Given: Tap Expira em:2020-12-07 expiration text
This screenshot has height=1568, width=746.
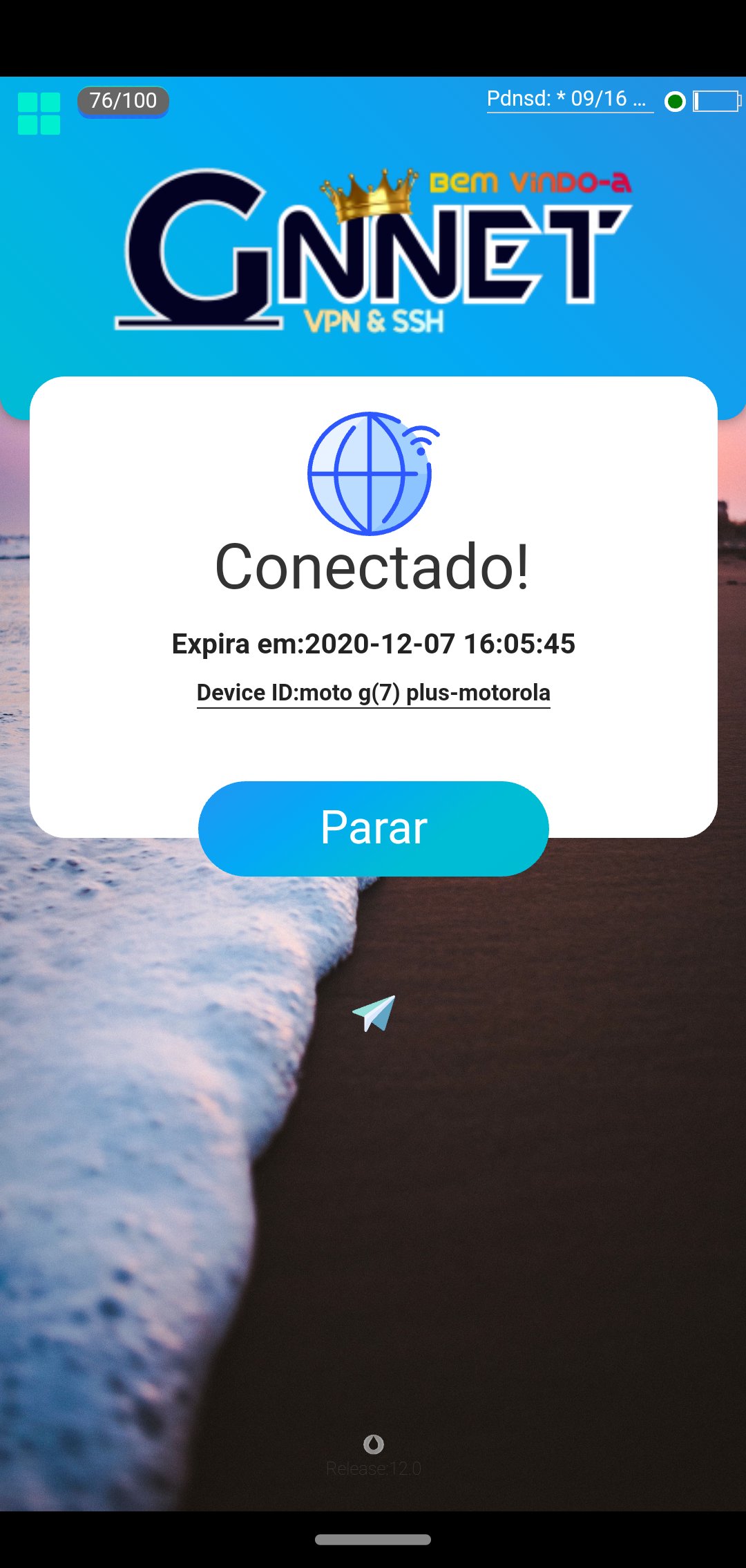Looking at the screenshot, I should [x=373, y=644].
